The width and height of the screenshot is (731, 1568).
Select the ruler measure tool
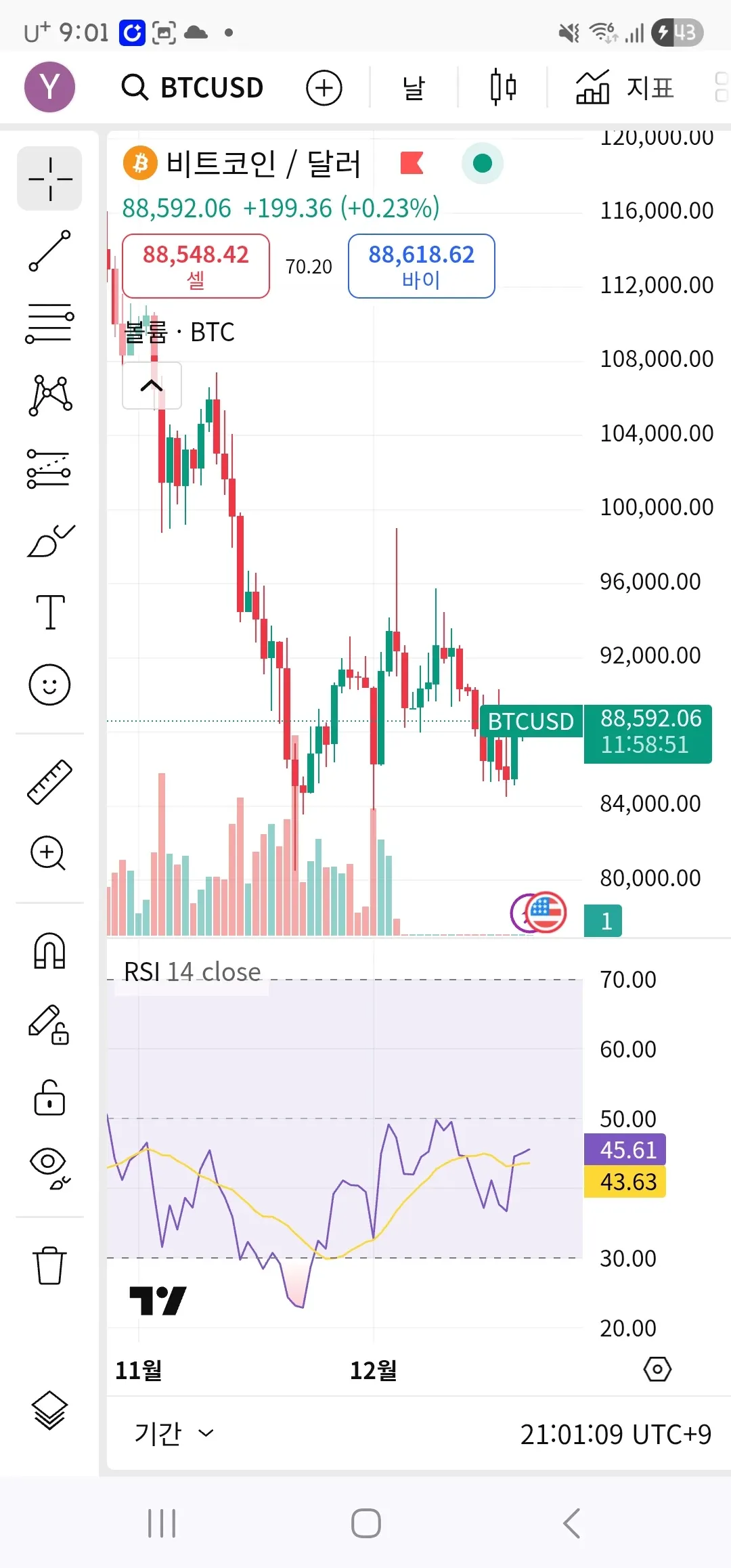click(x=49, y=781)
